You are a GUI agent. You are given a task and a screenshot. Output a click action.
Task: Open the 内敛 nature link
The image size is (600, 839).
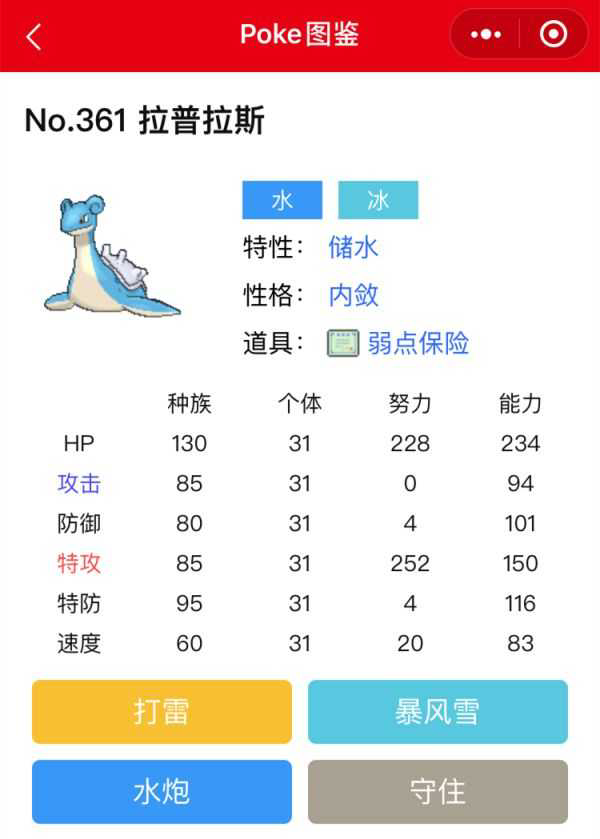coord(353,295)
